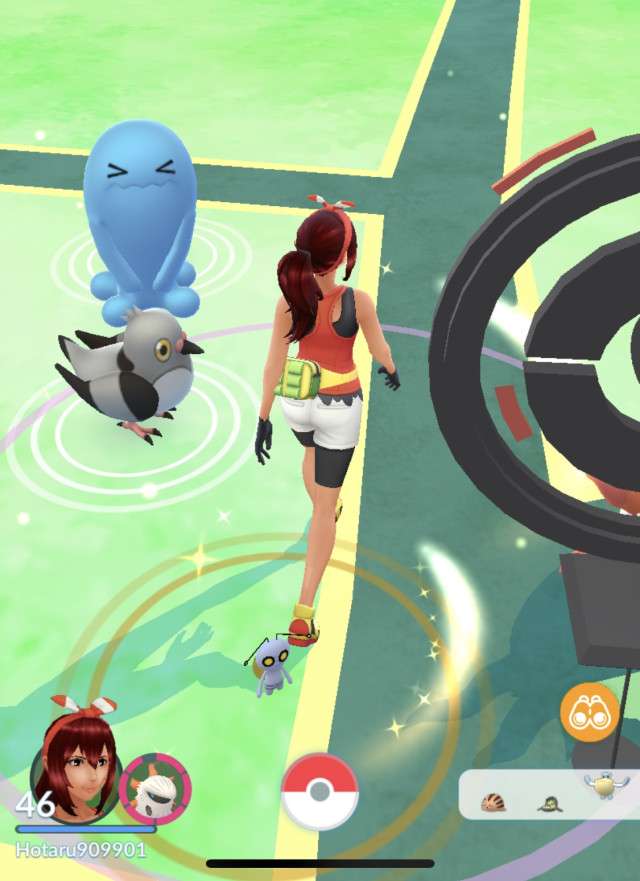This screenshot has width=640, height=881.
Task: Open the buddy Pokémon icon
Action: click(155, 788)
